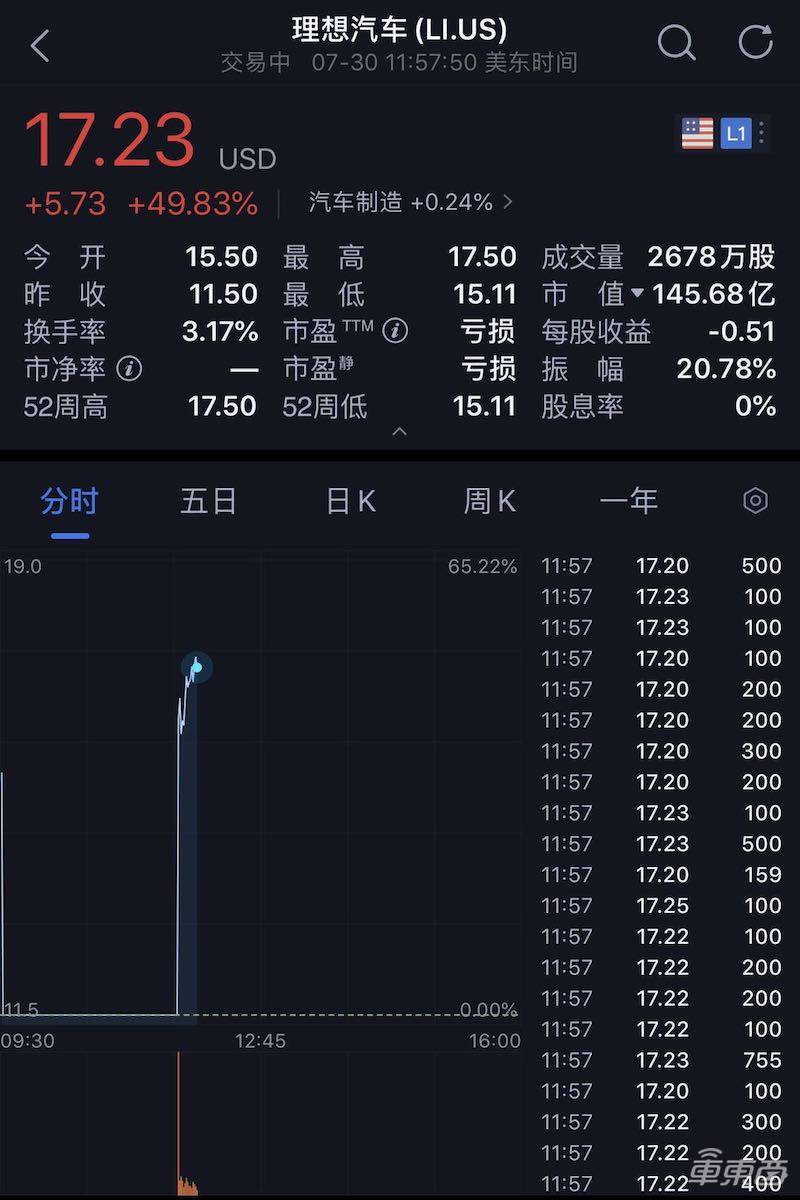Tap the US market flag icon

[699, 132]
